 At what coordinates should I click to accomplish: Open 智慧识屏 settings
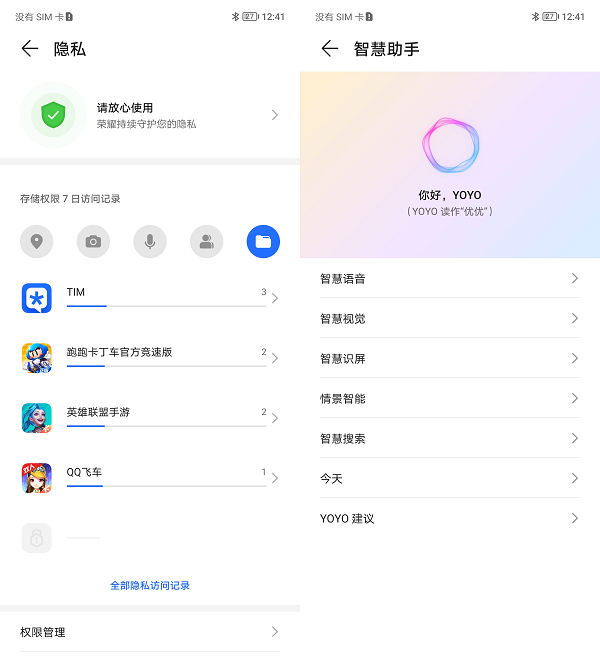(450, 358)
